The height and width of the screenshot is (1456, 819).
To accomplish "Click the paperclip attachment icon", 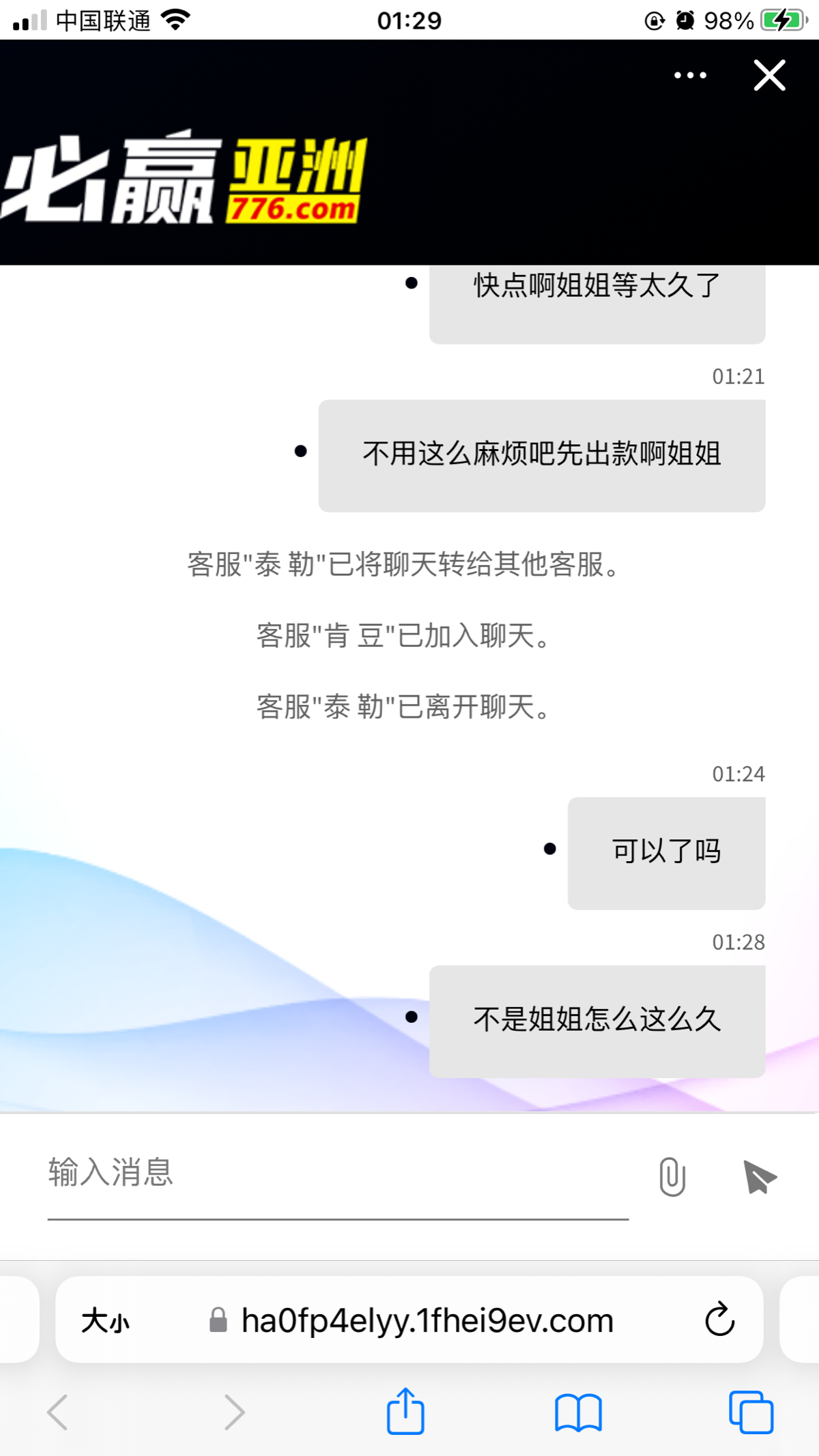I will point(672,1176).
